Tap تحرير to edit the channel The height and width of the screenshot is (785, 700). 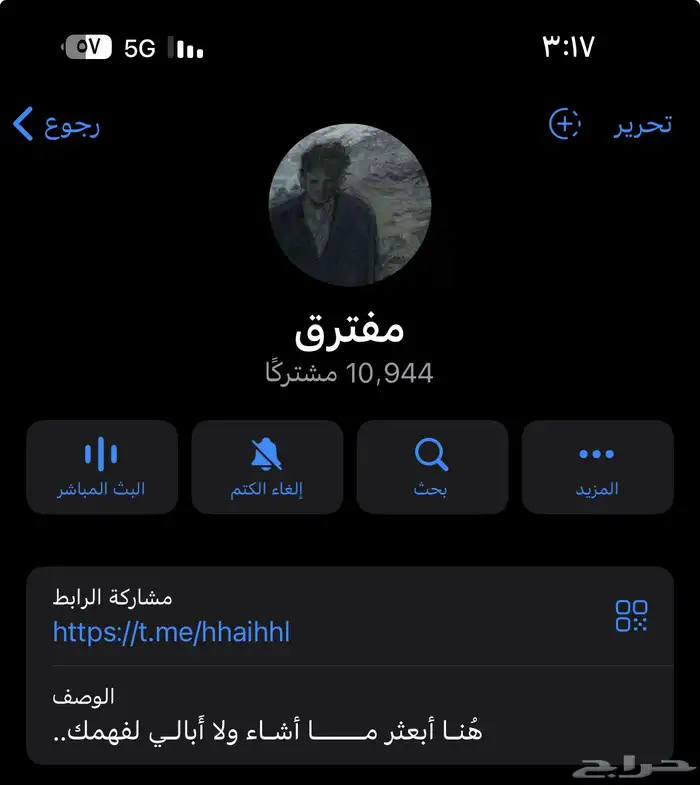coord(642,125)
